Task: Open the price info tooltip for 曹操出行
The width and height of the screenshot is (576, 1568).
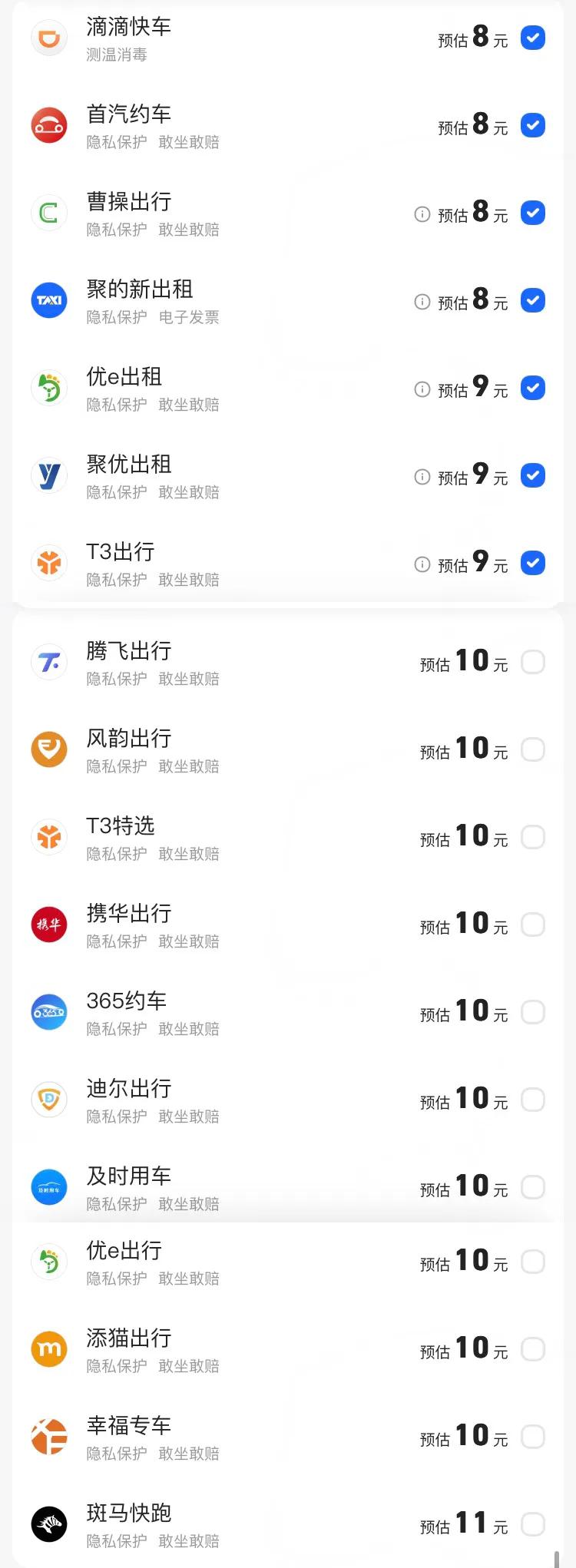Action: [421, 216]
